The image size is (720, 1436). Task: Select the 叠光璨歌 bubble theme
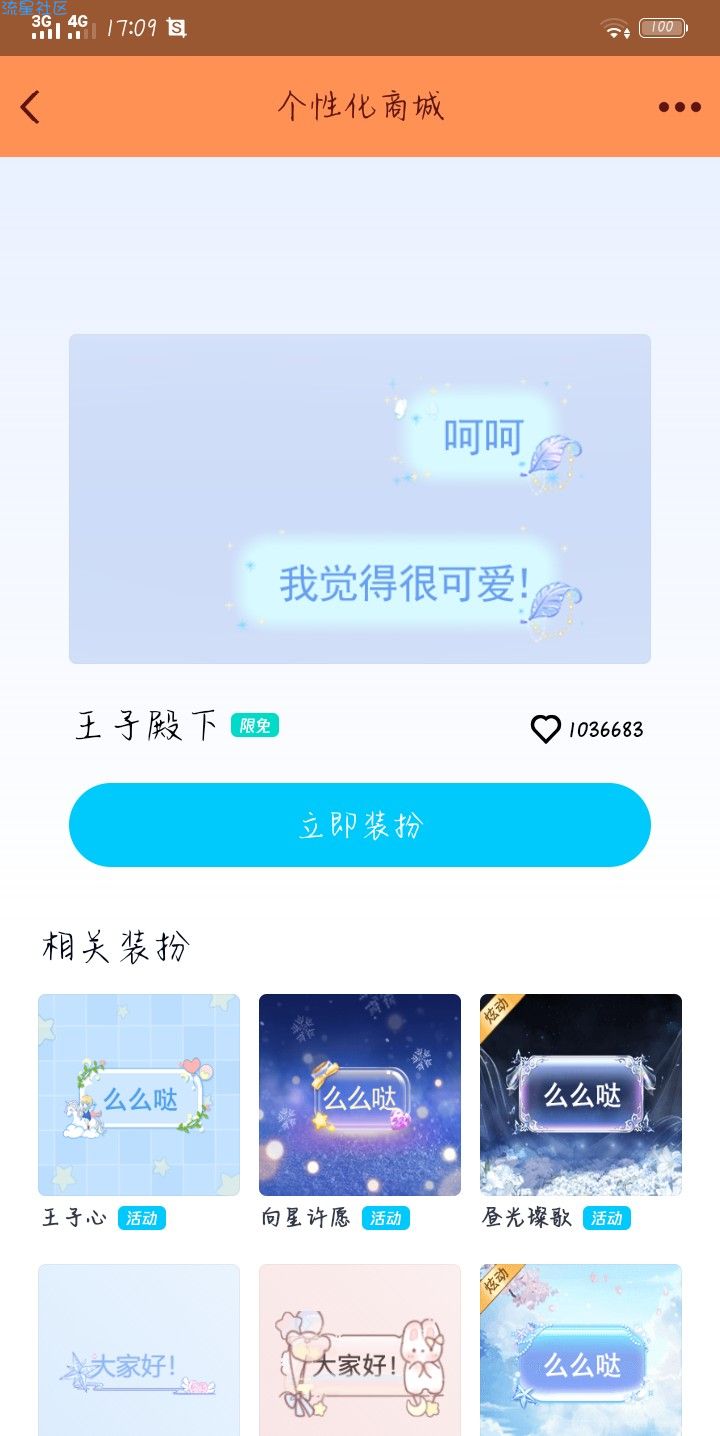coord(581,1095)
